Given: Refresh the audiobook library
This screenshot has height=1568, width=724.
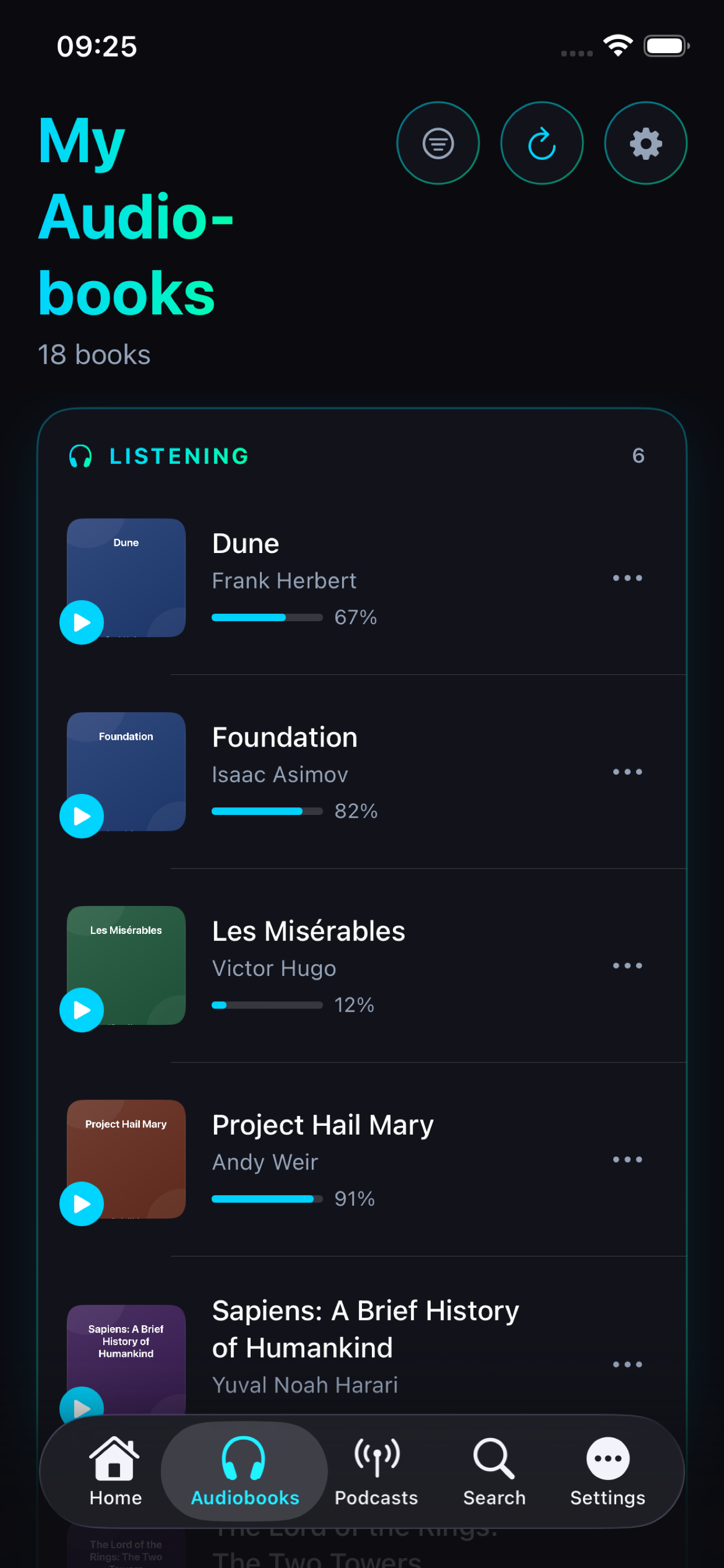Looking at the screenshot, I should pyautogui.click(x=542, y=142).
